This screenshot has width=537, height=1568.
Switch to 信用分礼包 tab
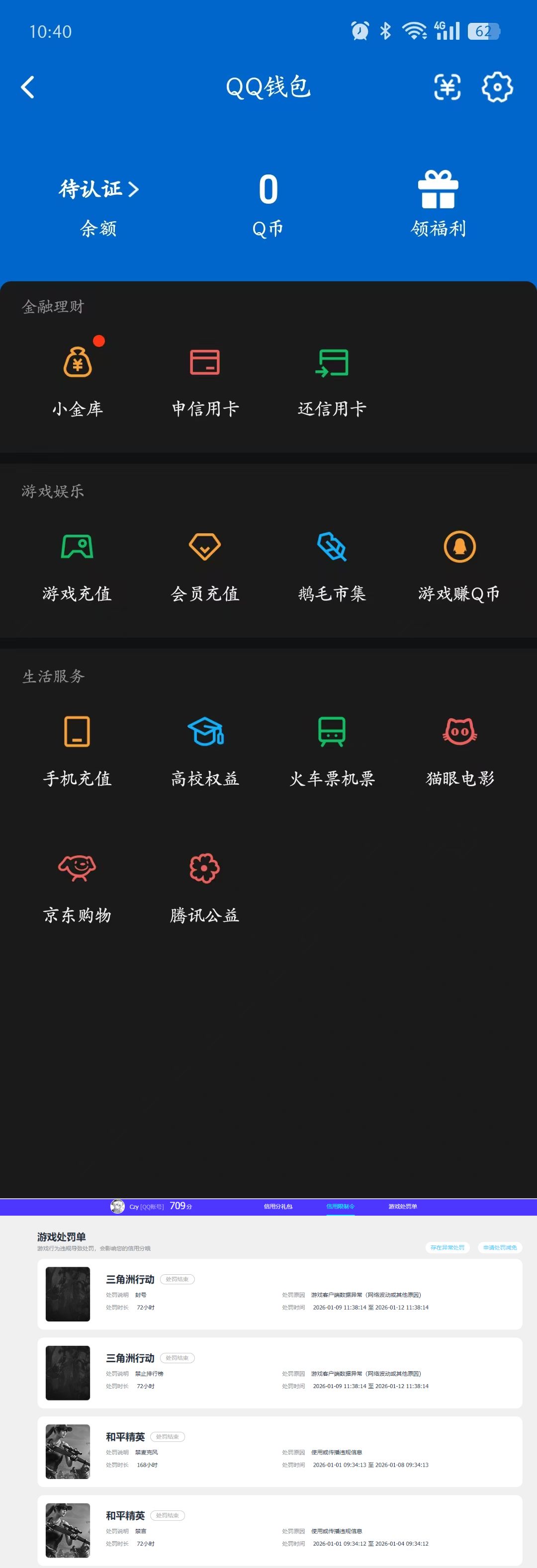278,1206
